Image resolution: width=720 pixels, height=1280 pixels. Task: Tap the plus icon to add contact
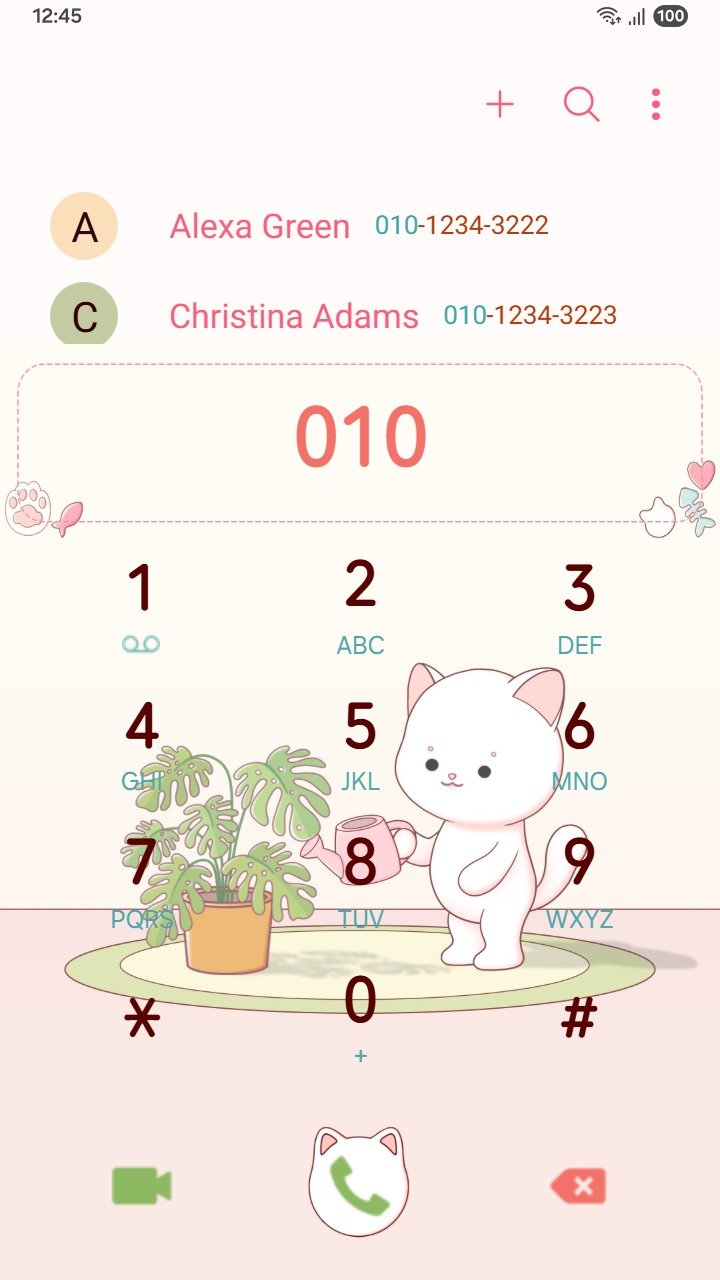tap(499, 104)
